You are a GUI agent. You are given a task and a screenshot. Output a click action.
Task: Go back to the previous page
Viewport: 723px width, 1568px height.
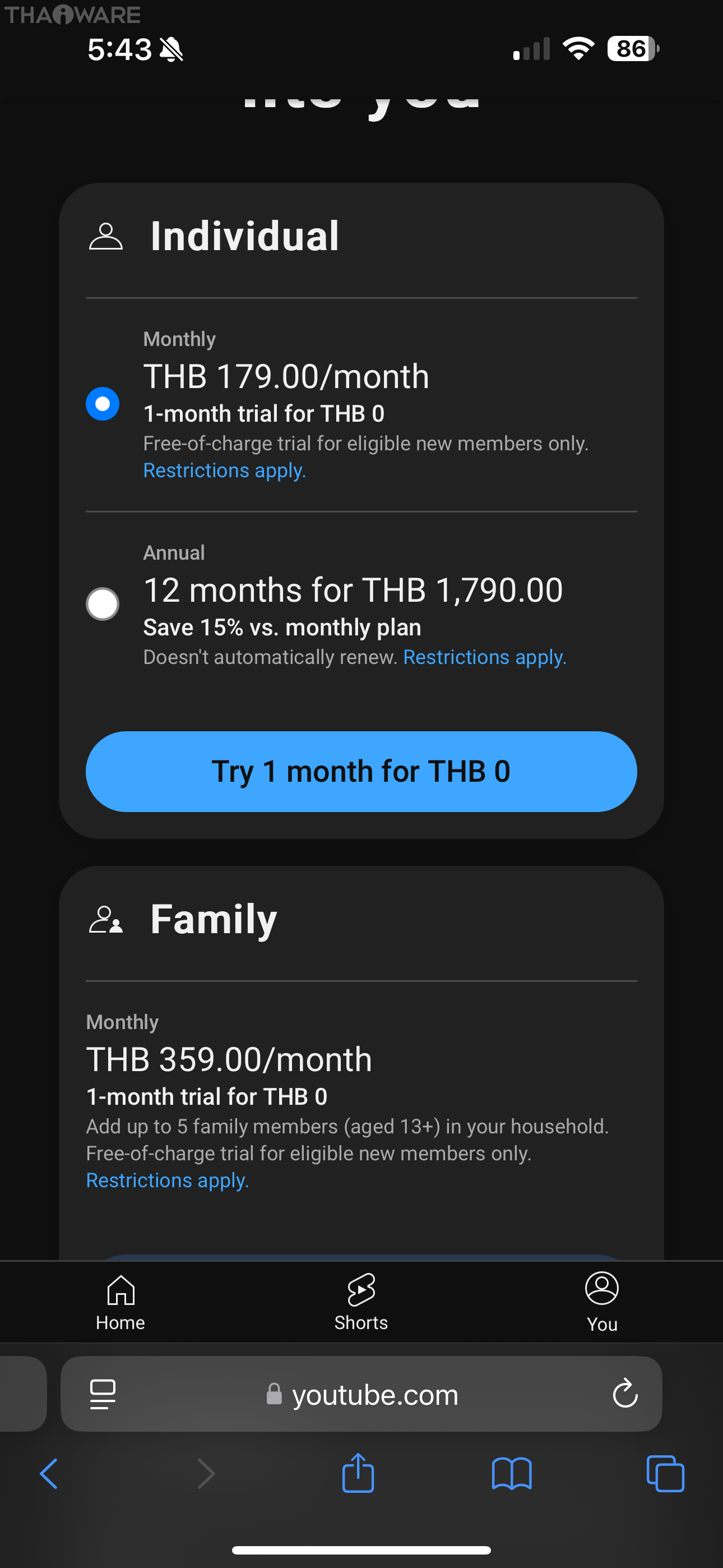click(49, 1474)
